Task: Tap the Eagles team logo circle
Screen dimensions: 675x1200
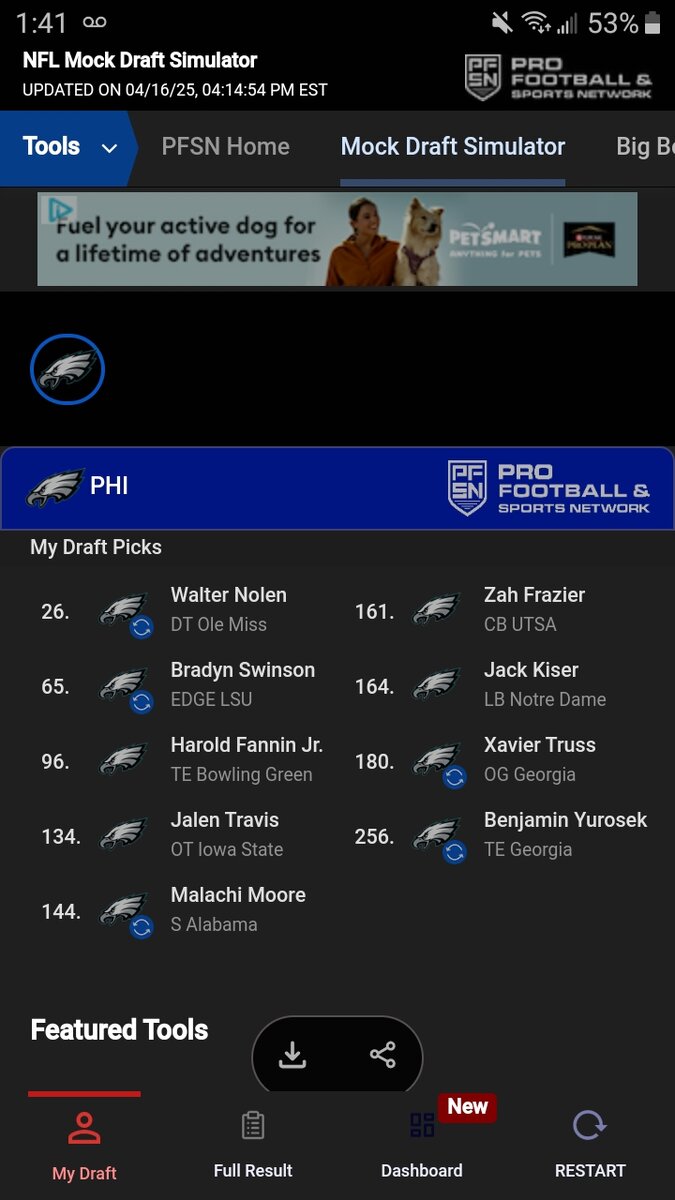Action: point(67,370)
